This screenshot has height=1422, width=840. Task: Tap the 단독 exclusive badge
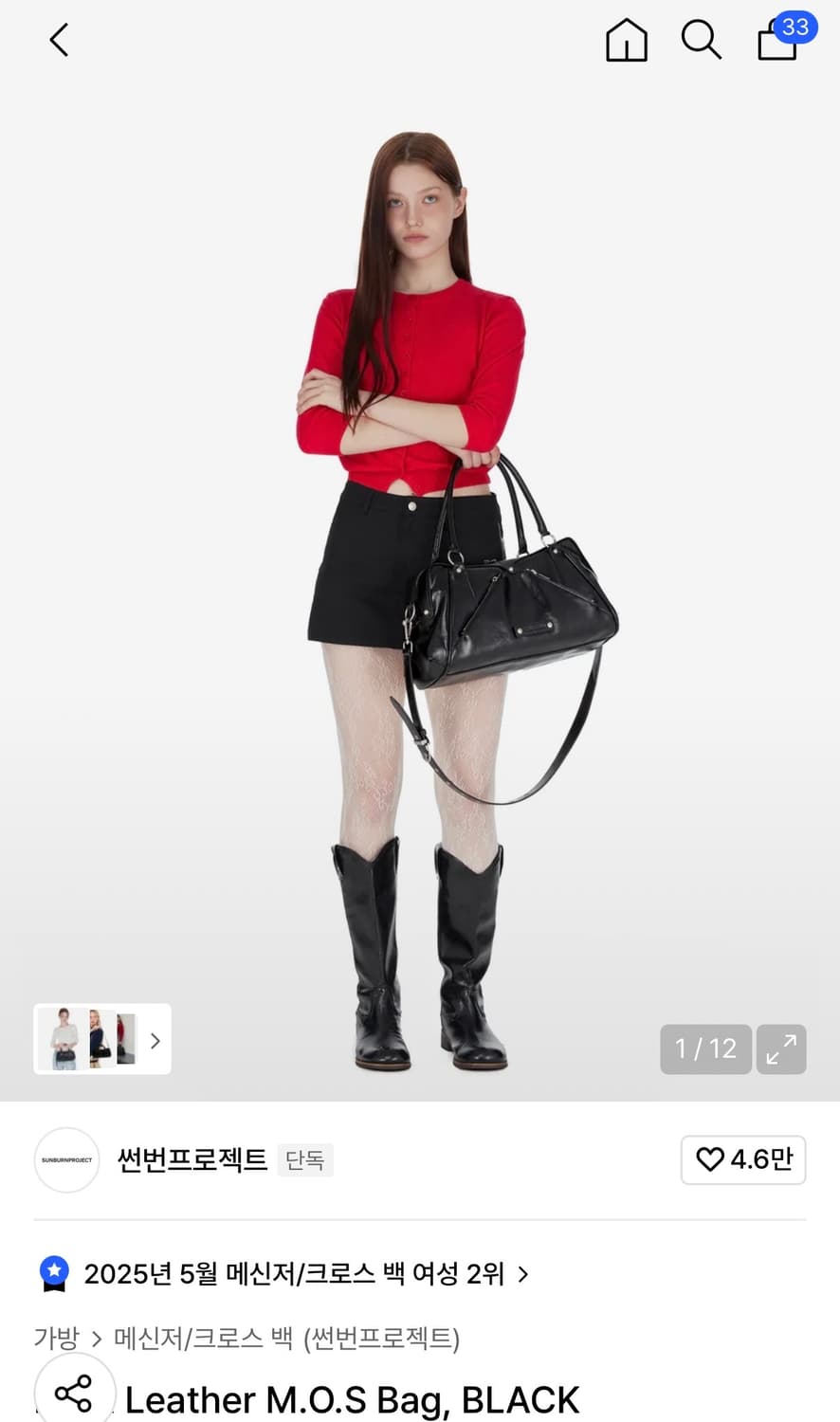tap(305, 1160)
